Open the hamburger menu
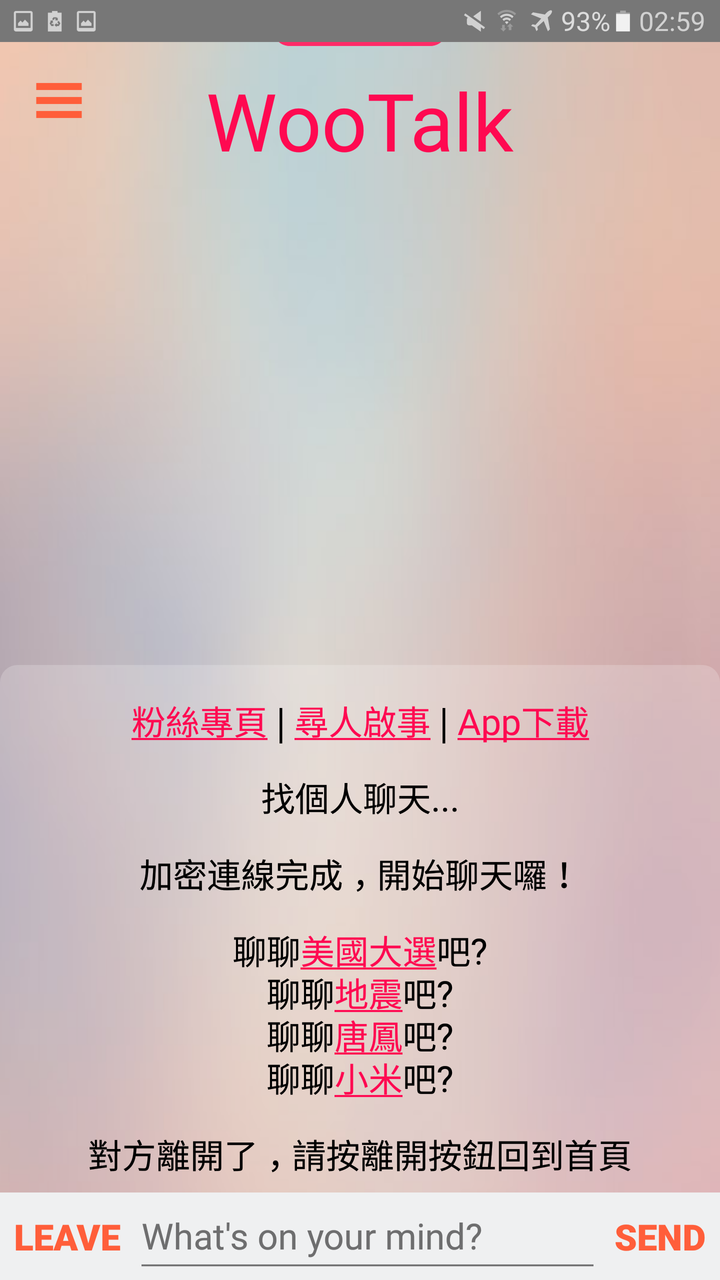This screenshot has height=1280, width=720. (x=59, y=100)
